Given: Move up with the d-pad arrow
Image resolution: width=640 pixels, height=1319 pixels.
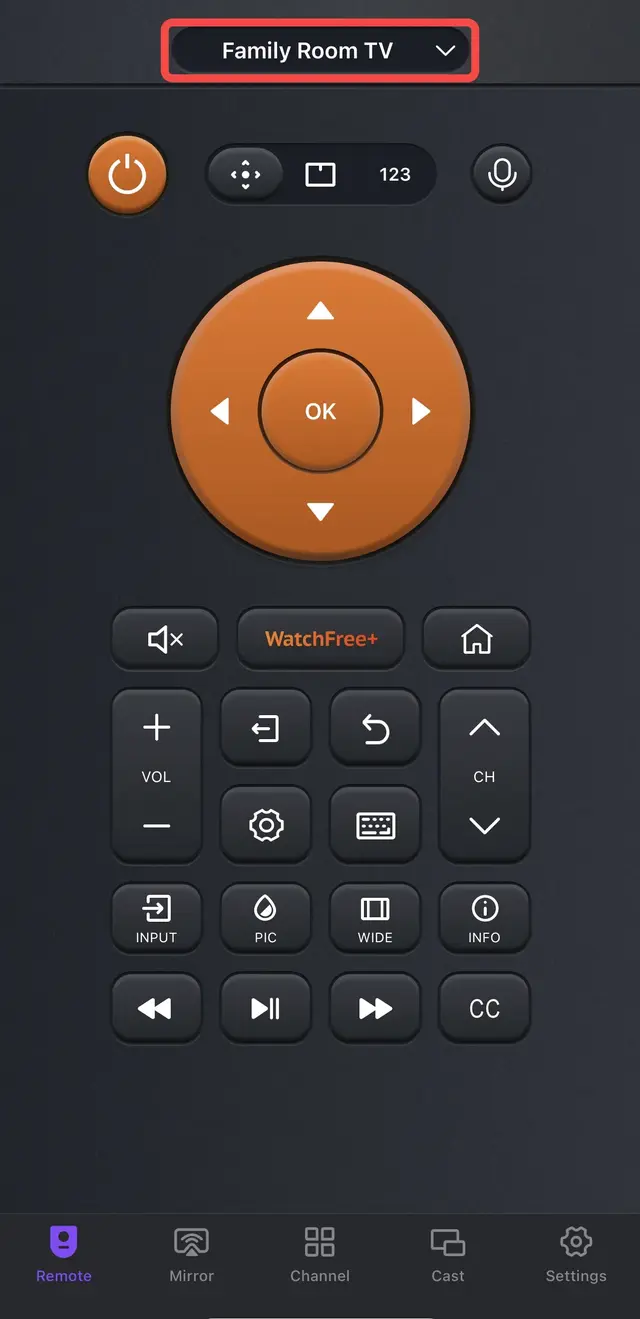Looking at the screenshot, I should click(320, 311).
